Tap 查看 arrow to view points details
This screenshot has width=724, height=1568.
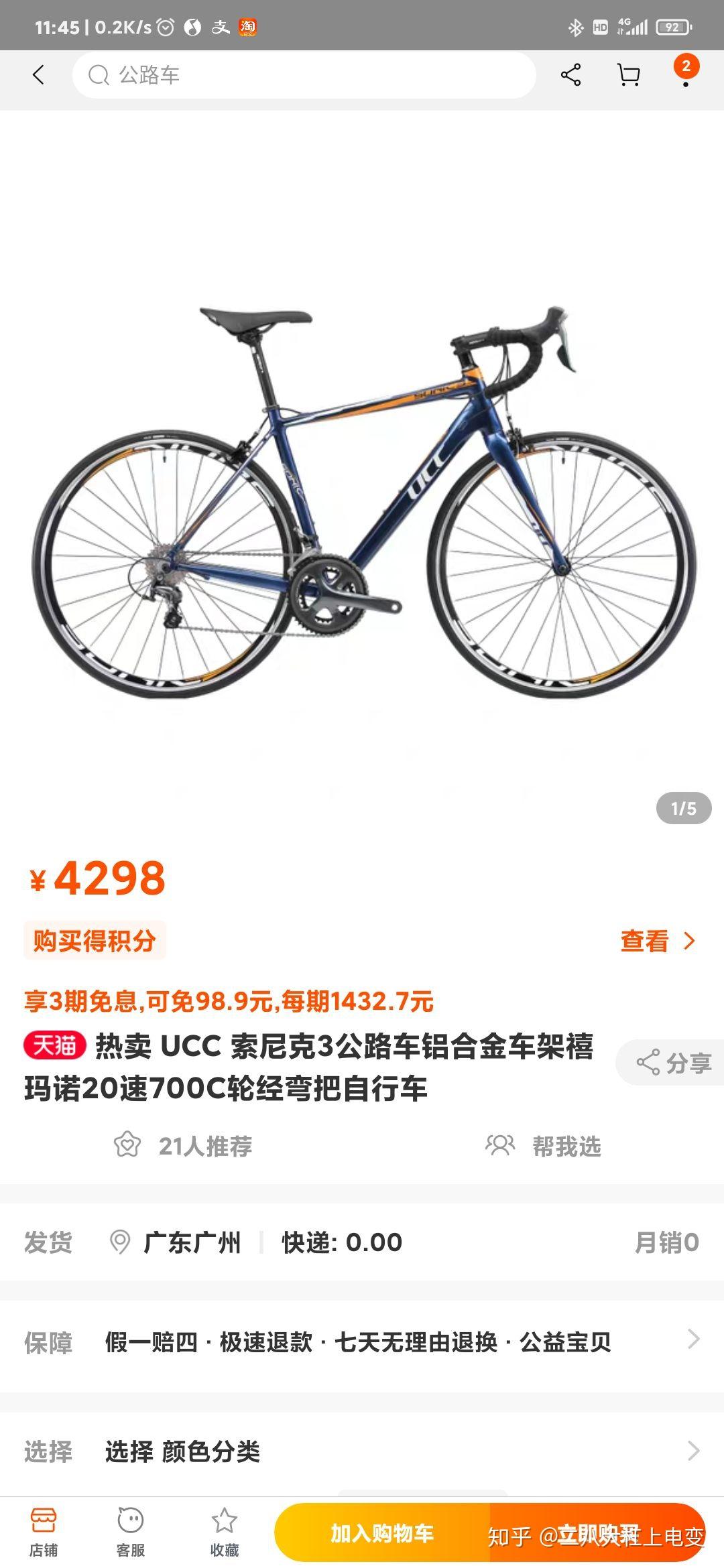[x=660, y=940]
